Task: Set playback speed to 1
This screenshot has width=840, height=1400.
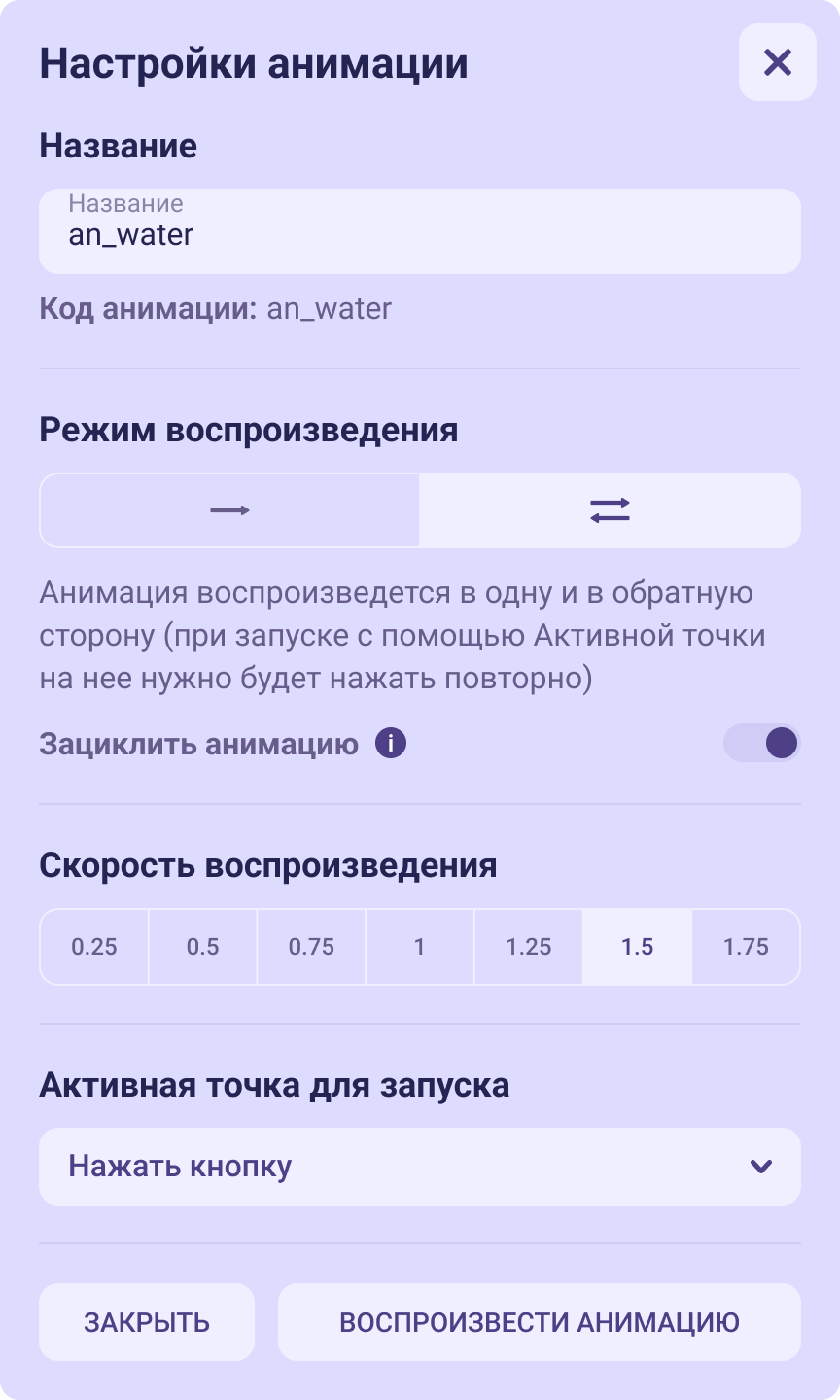Action: point(419,947)
